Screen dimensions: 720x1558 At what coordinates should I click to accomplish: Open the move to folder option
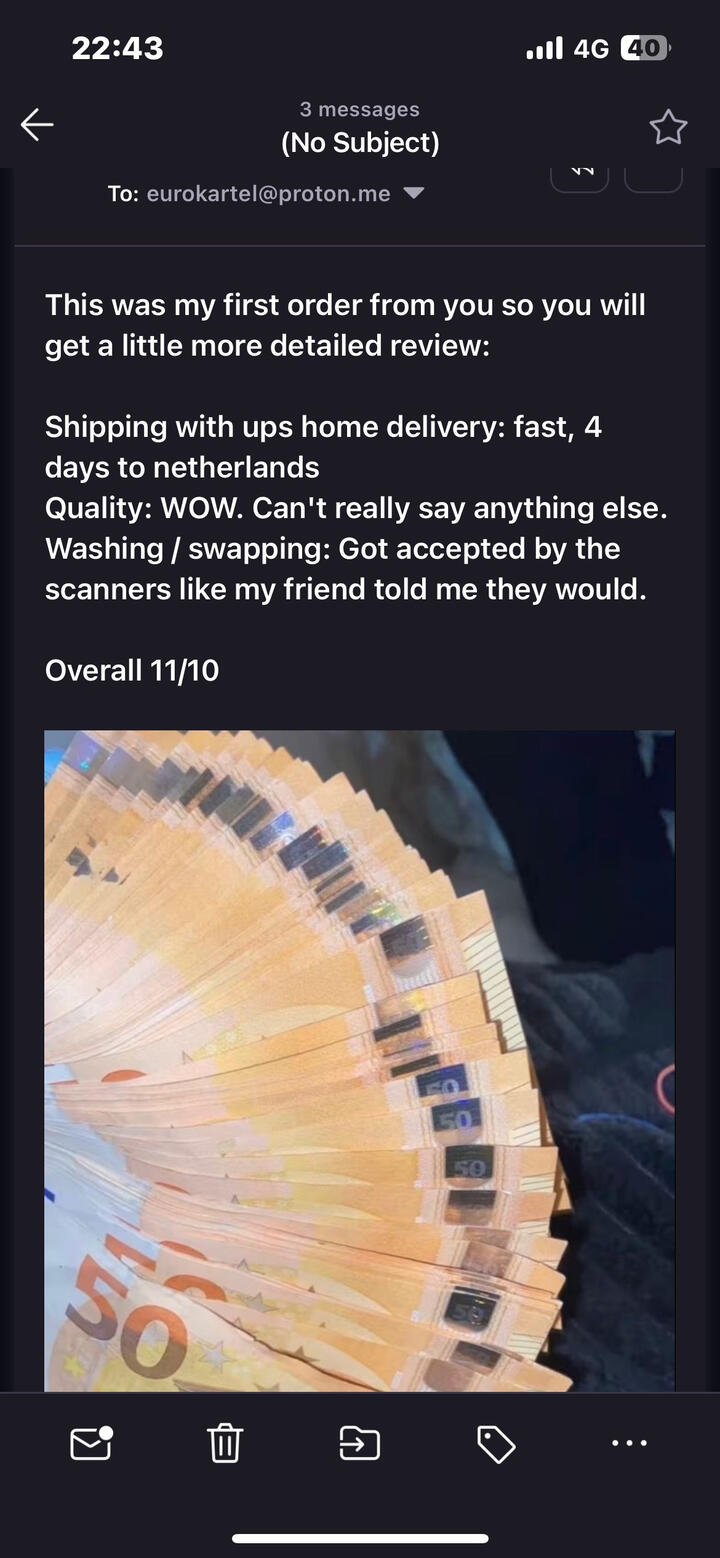360,1443
